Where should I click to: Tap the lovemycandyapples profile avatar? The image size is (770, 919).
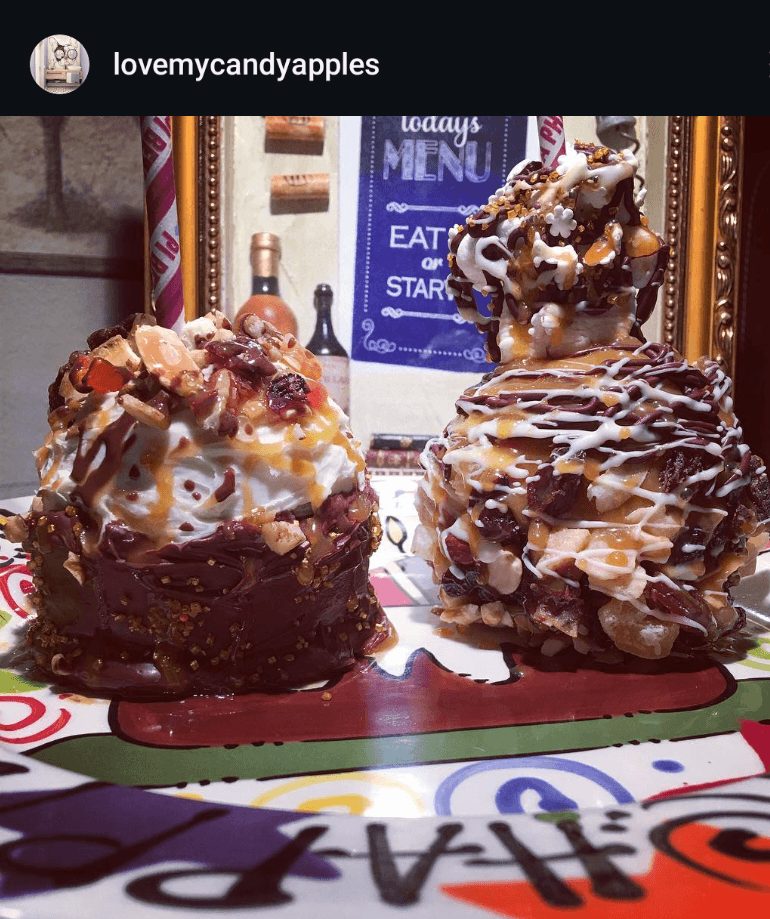[x=60, y=65]
